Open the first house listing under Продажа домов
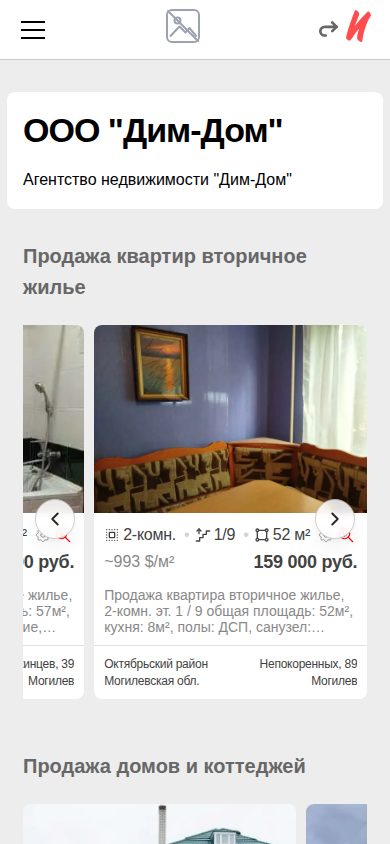Screen dimensions: 390x844 coord(159,824)
